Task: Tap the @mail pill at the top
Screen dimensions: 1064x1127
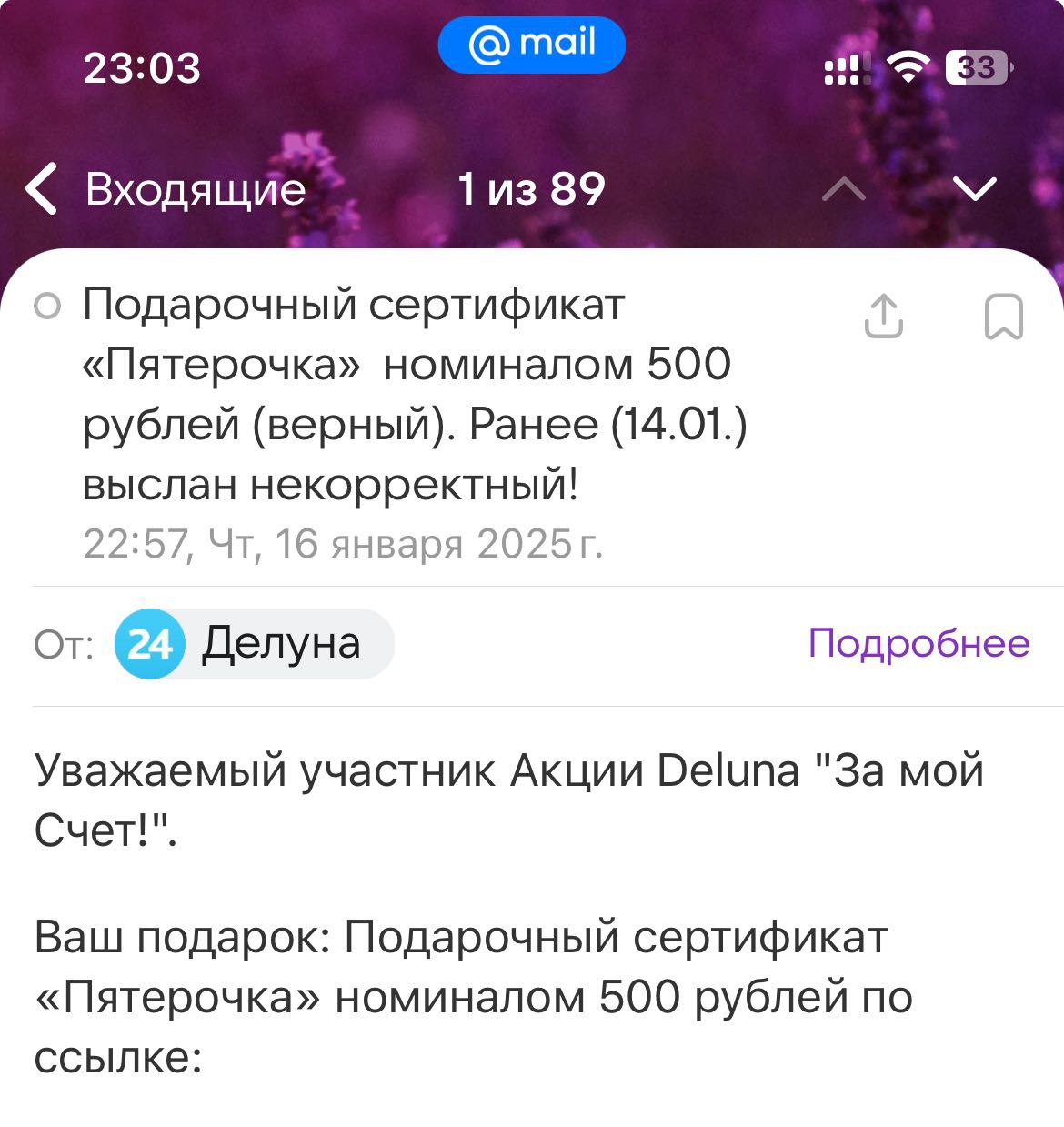Action: click(532, 45)
